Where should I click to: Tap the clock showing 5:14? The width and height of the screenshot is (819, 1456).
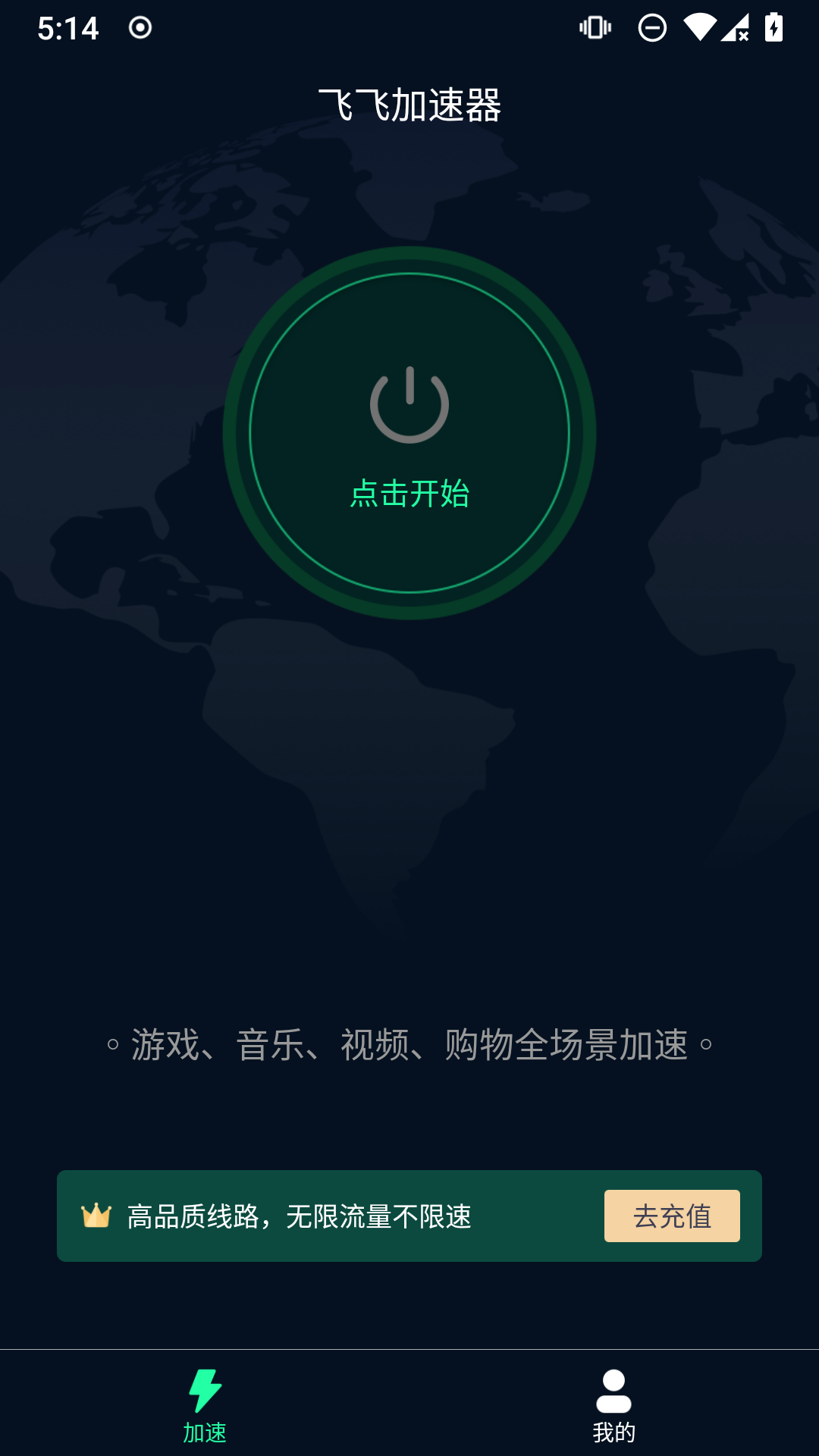click(x=67, y=27)
